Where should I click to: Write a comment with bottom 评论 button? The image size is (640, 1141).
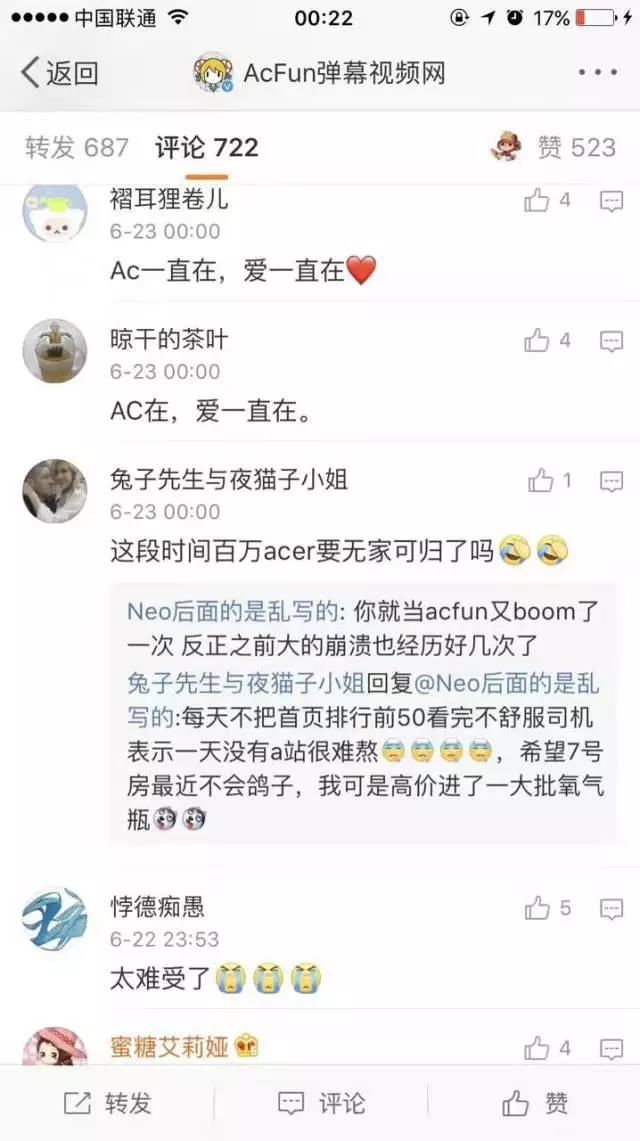tap(321, 1103)
